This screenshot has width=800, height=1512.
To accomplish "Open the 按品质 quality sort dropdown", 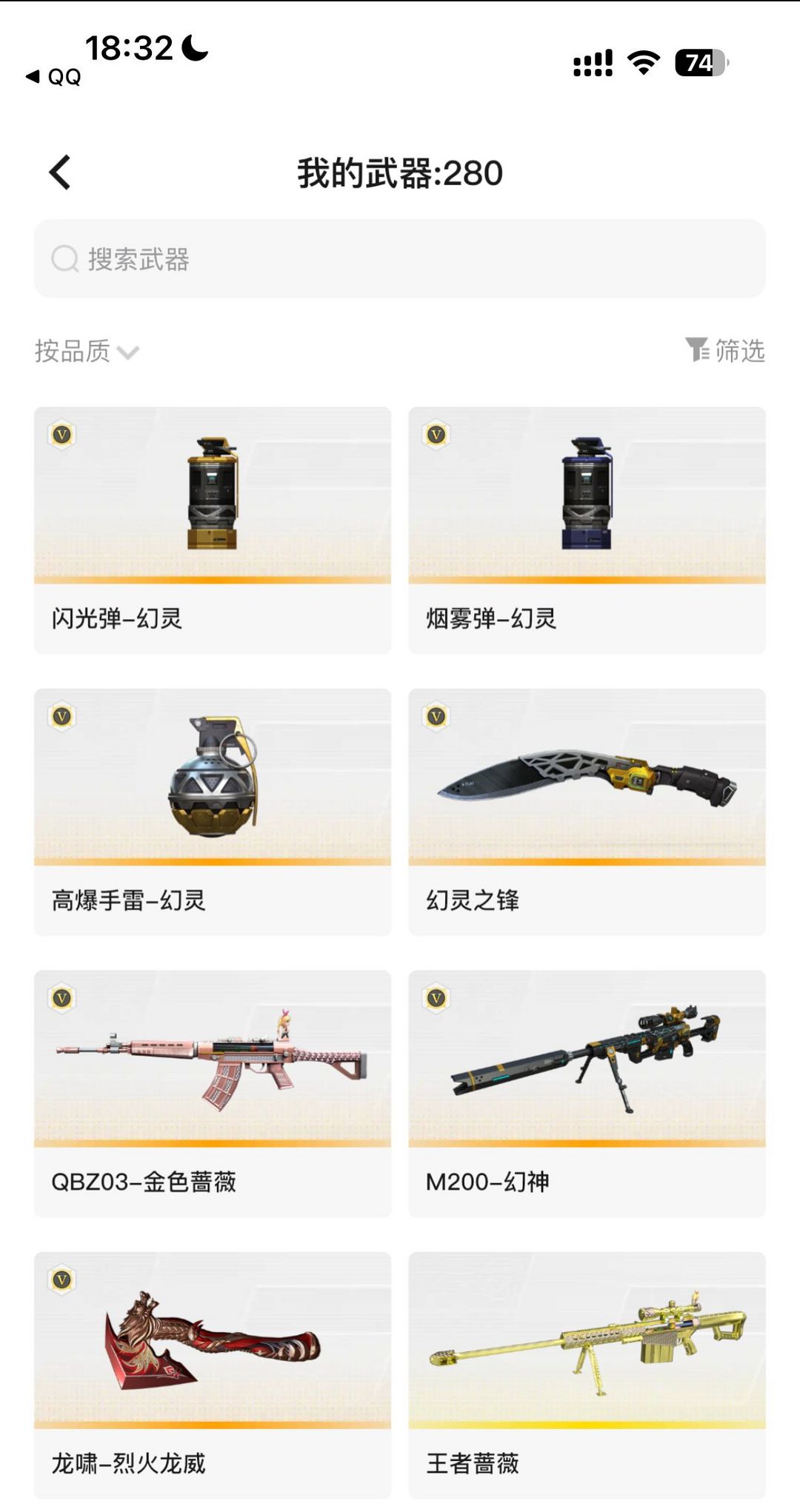I will 72,352.
